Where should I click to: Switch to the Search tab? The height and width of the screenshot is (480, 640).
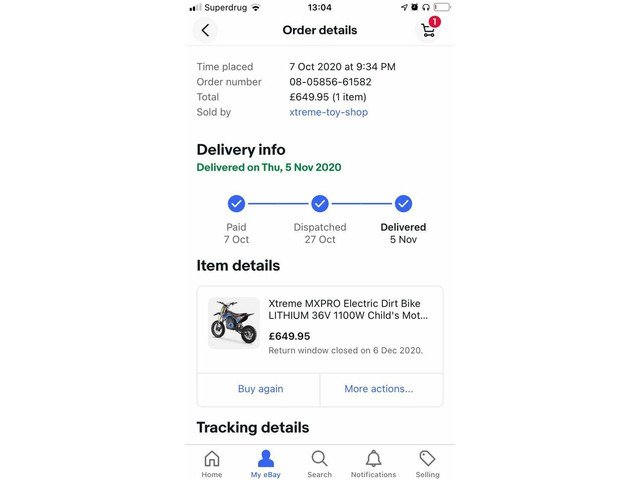(x=319, y=463)
